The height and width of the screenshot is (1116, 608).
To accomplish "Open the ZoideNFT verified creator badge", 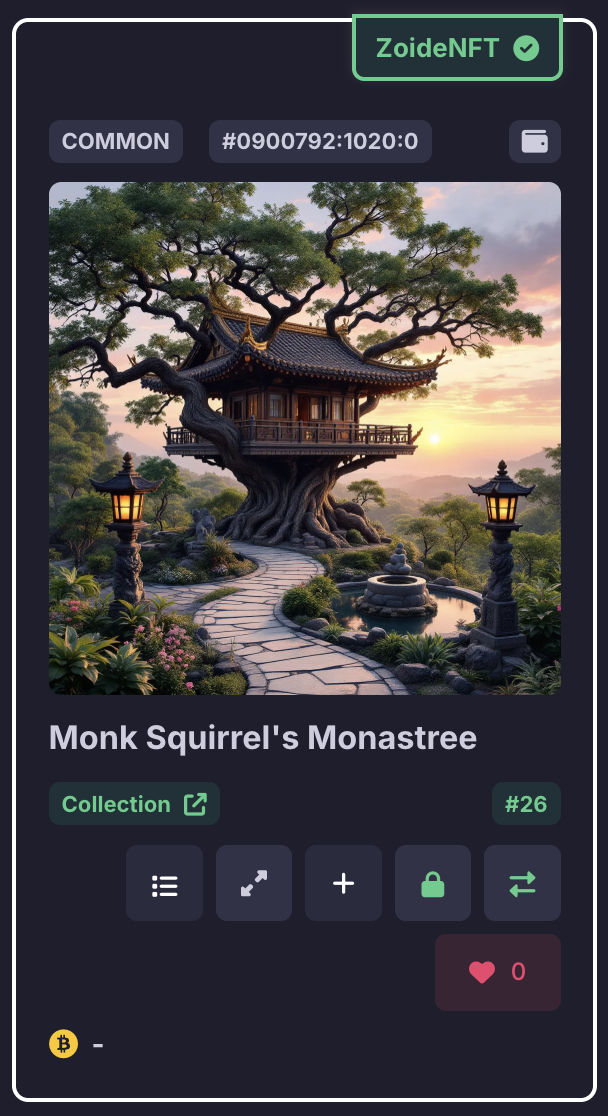I will point(457,48).
